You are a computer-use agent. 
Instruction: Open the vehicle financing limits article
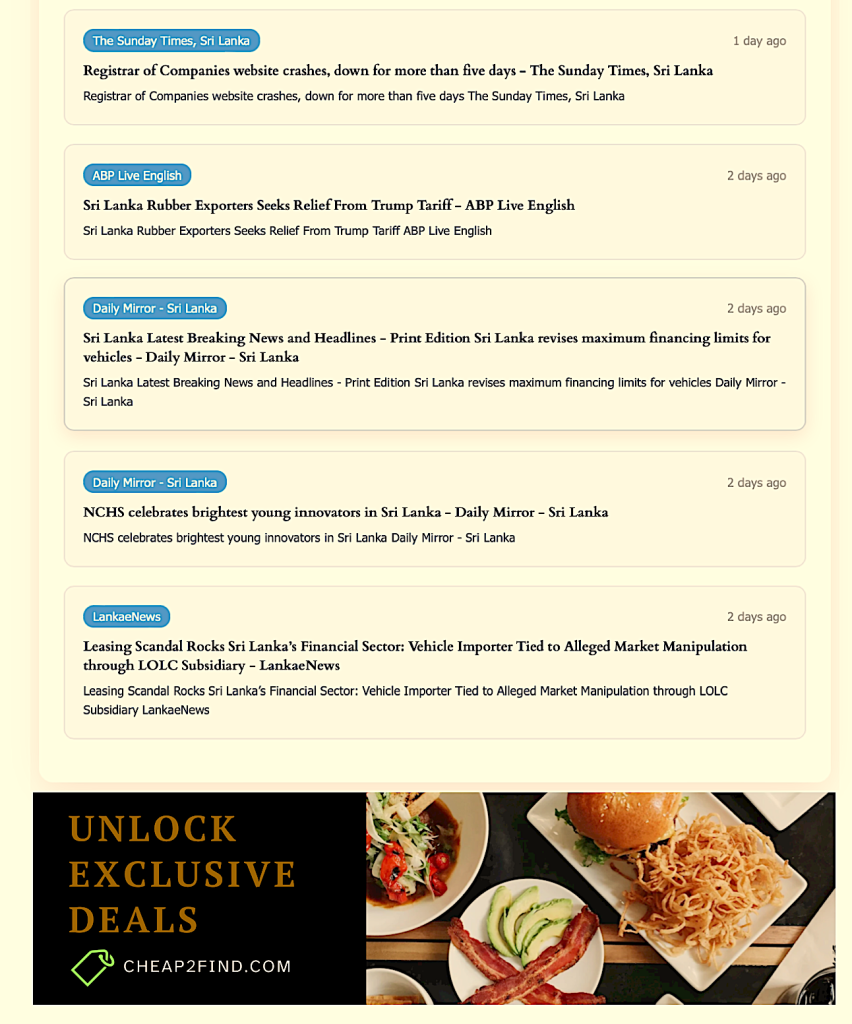(426, 347)
